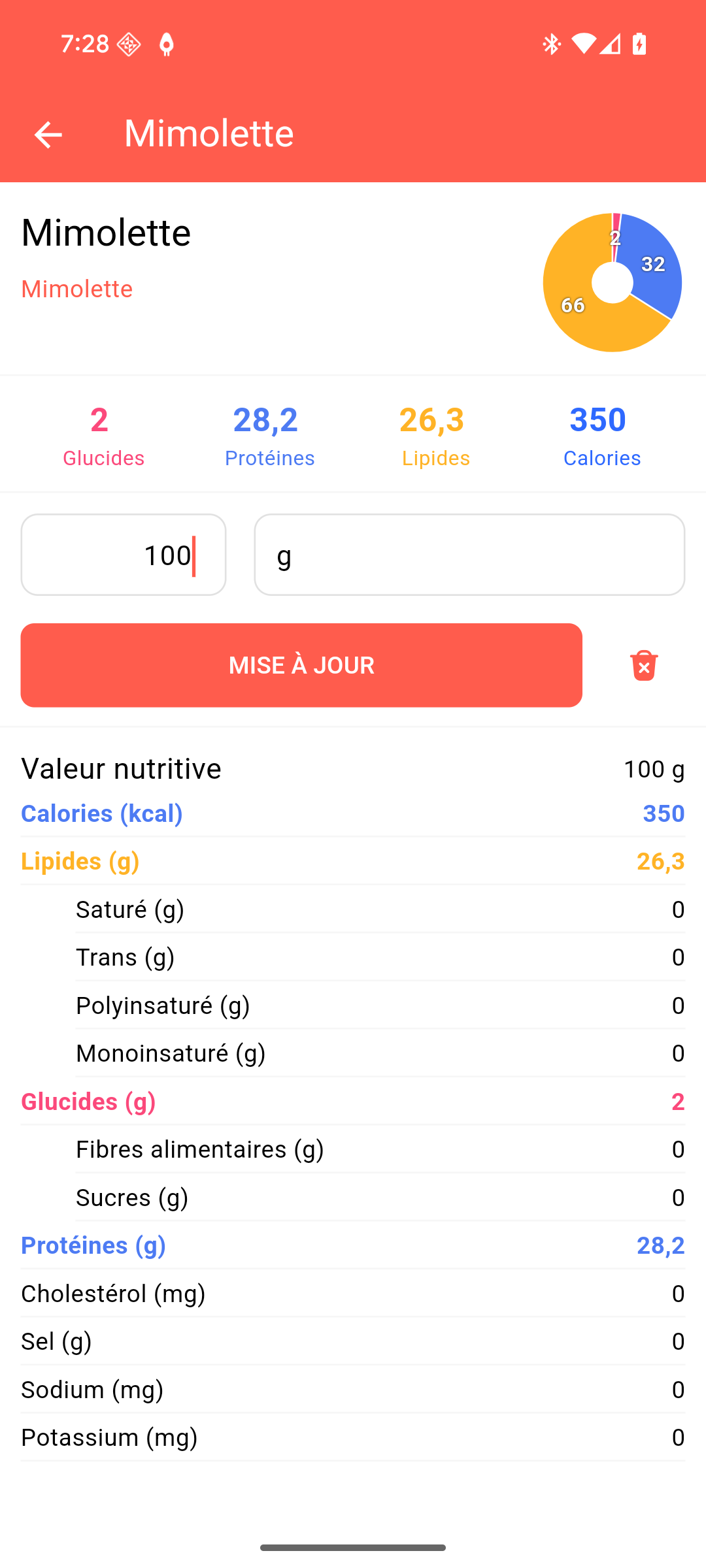Delete this entry with the trash icon
This screenshot has height=1568, width=706.
(x=644, y=665)
